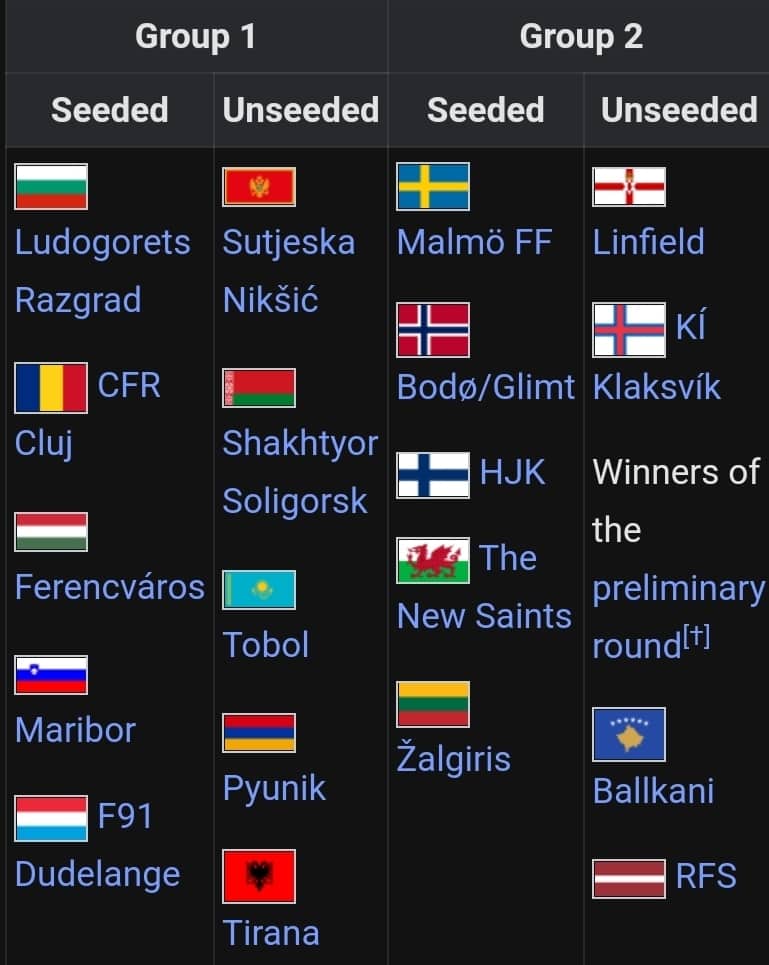This screenshot has width=769, height=965.
Task: Tap the Bodø/Glimt link
Action: 486,387
